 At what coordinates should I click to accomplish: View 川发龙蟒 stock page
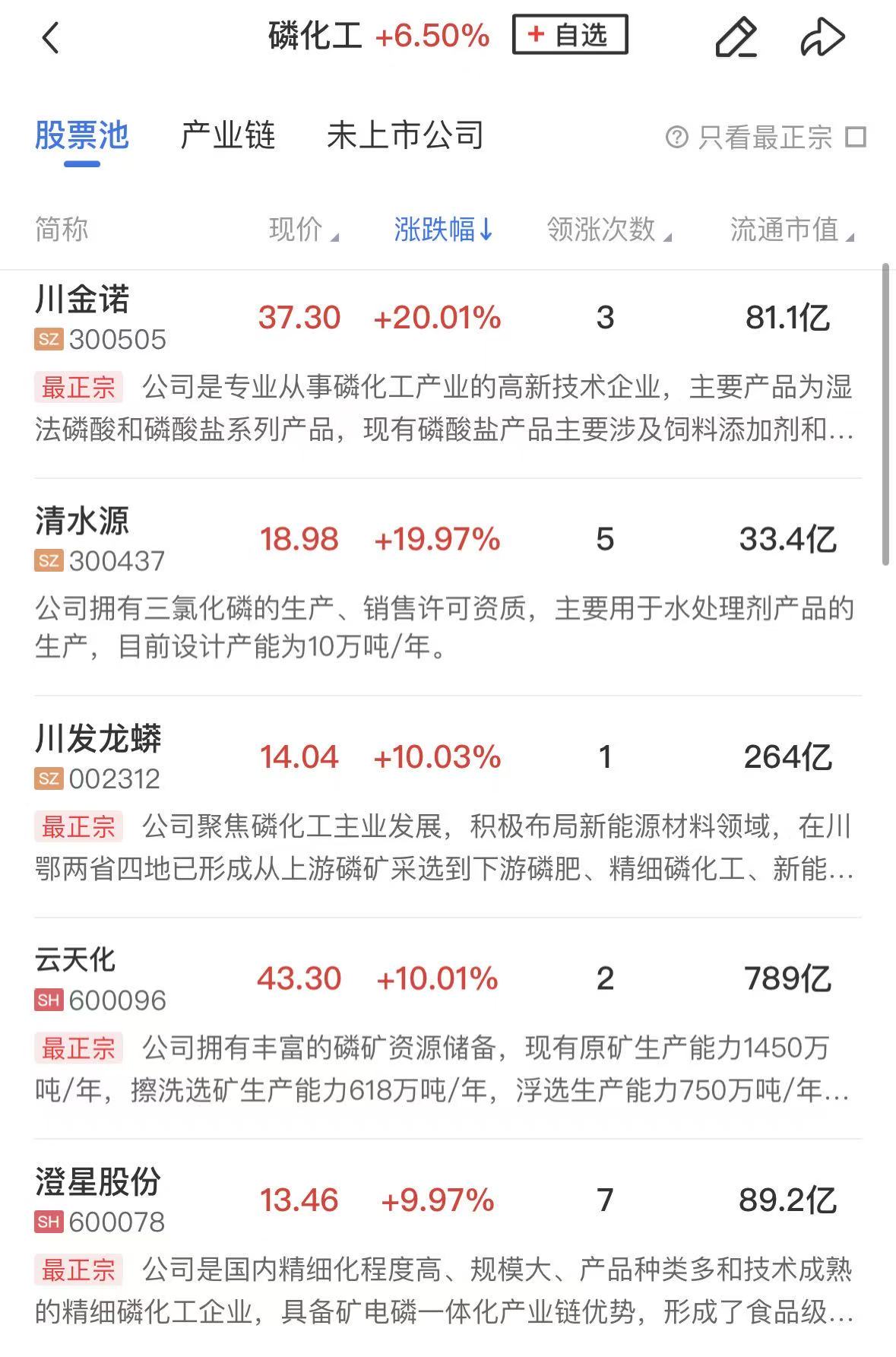[99, 739]
